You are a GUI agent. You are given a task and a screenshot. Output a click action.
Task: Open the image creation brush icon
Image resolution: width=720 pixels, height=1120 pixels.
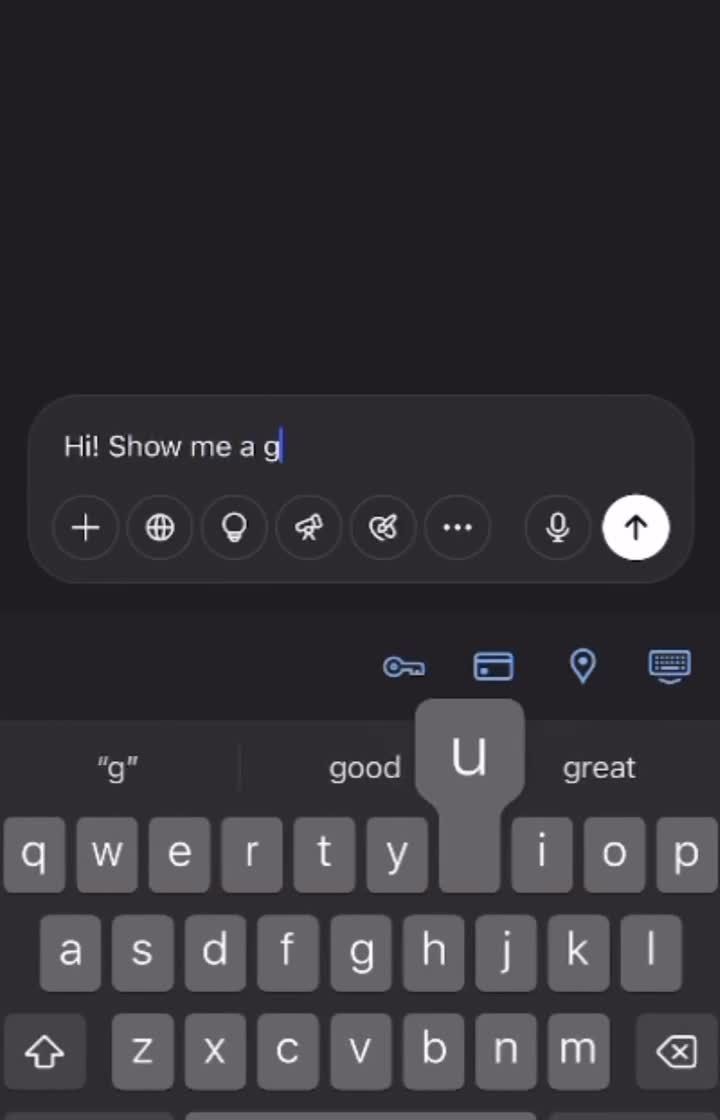(x=383, y=527)
